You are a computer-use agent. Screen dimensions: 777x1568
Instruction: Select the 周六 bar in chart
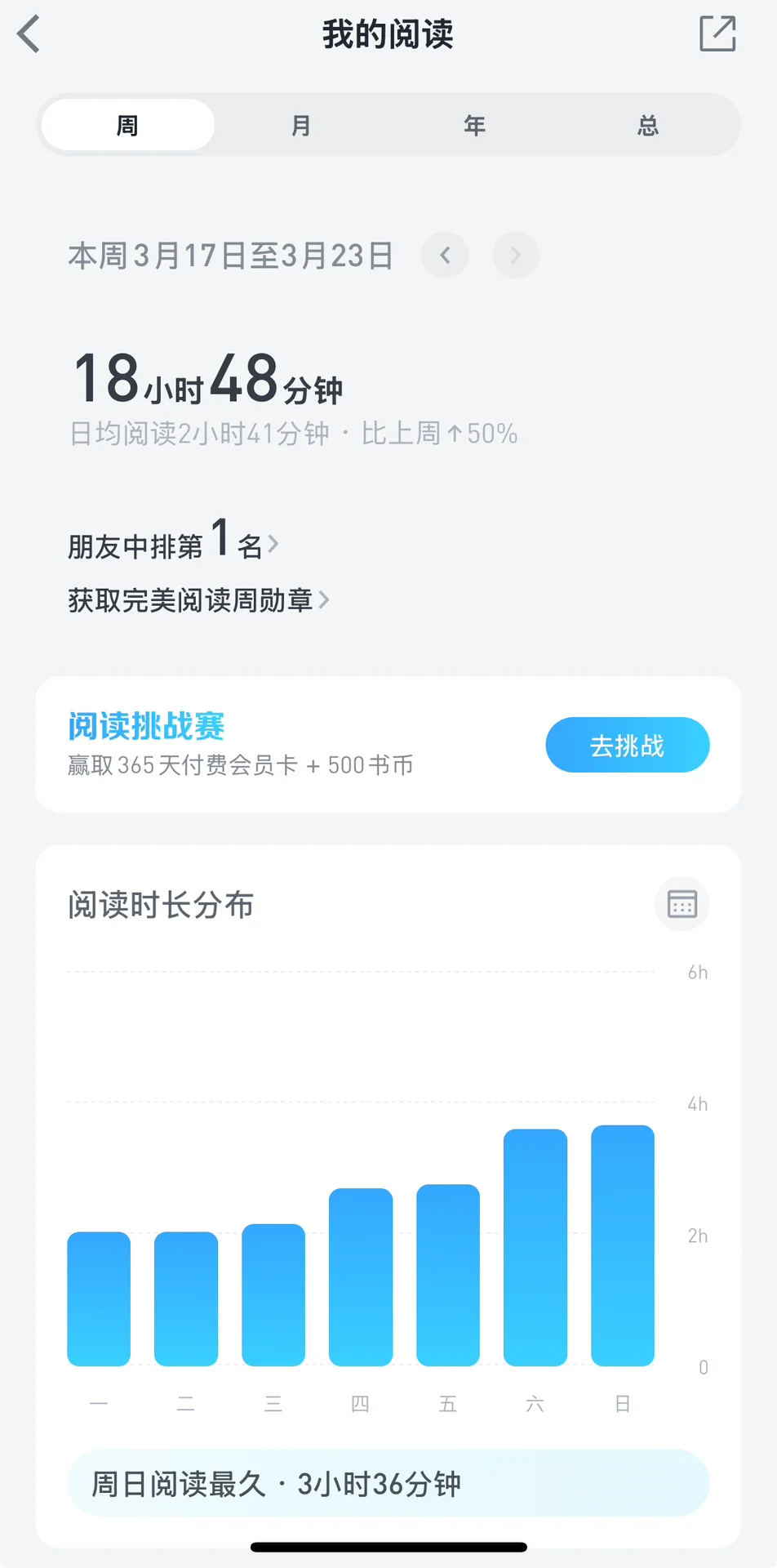535,1247
